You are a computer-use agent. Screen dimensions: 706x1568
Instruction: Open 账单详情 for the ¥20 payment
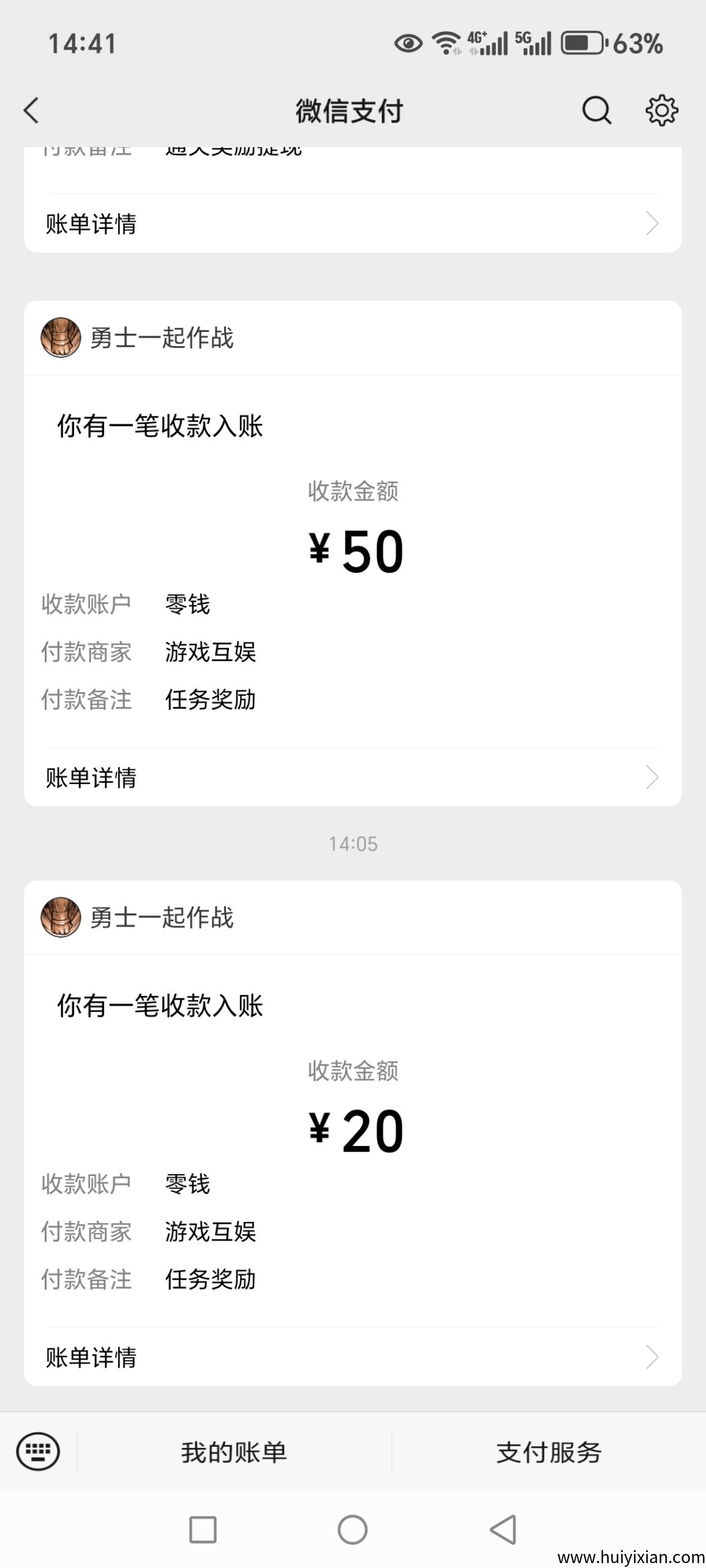point(353,1357)
